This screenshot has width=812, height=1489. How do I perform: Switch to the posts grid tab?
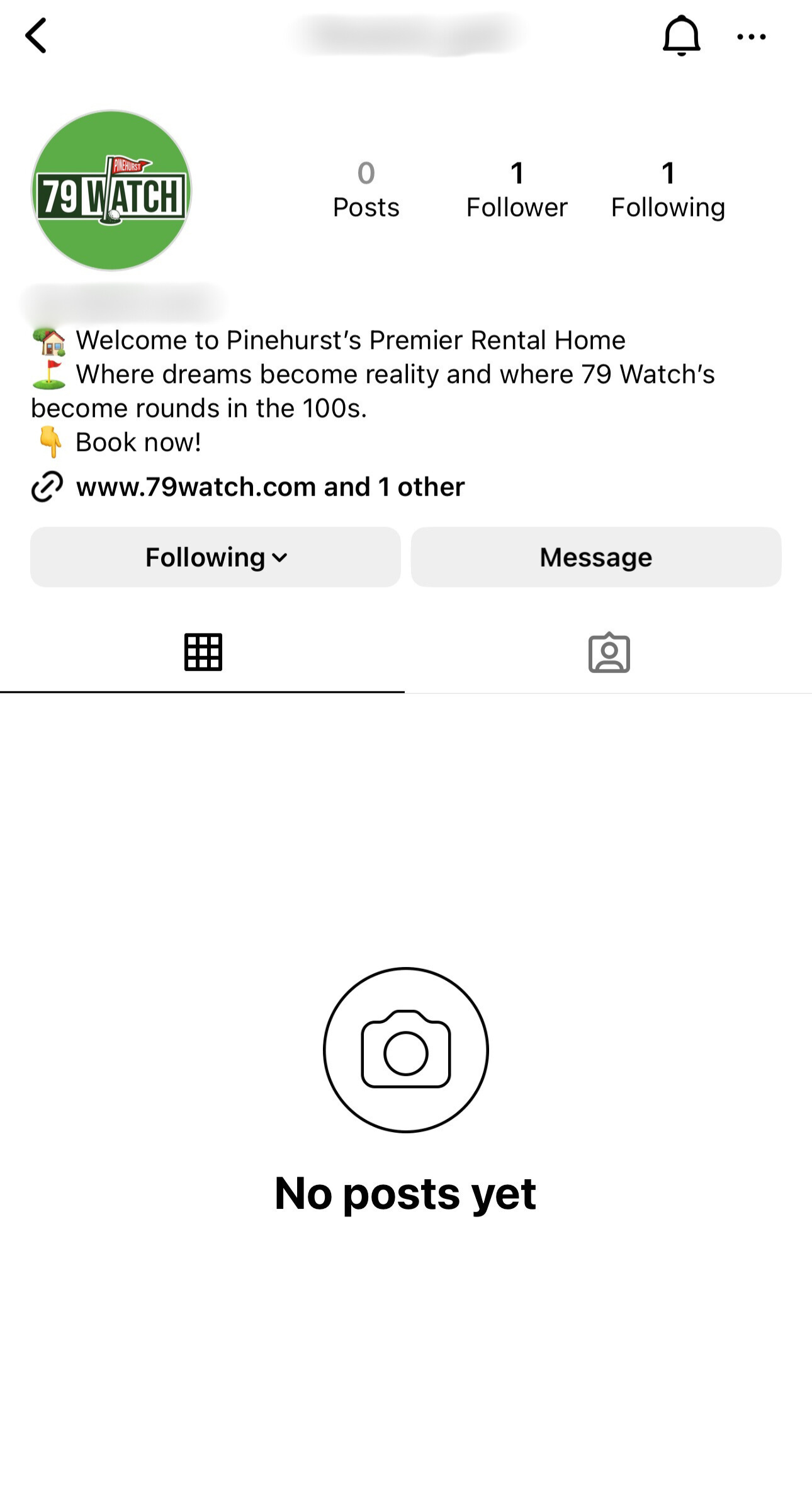tap(203, 652)
